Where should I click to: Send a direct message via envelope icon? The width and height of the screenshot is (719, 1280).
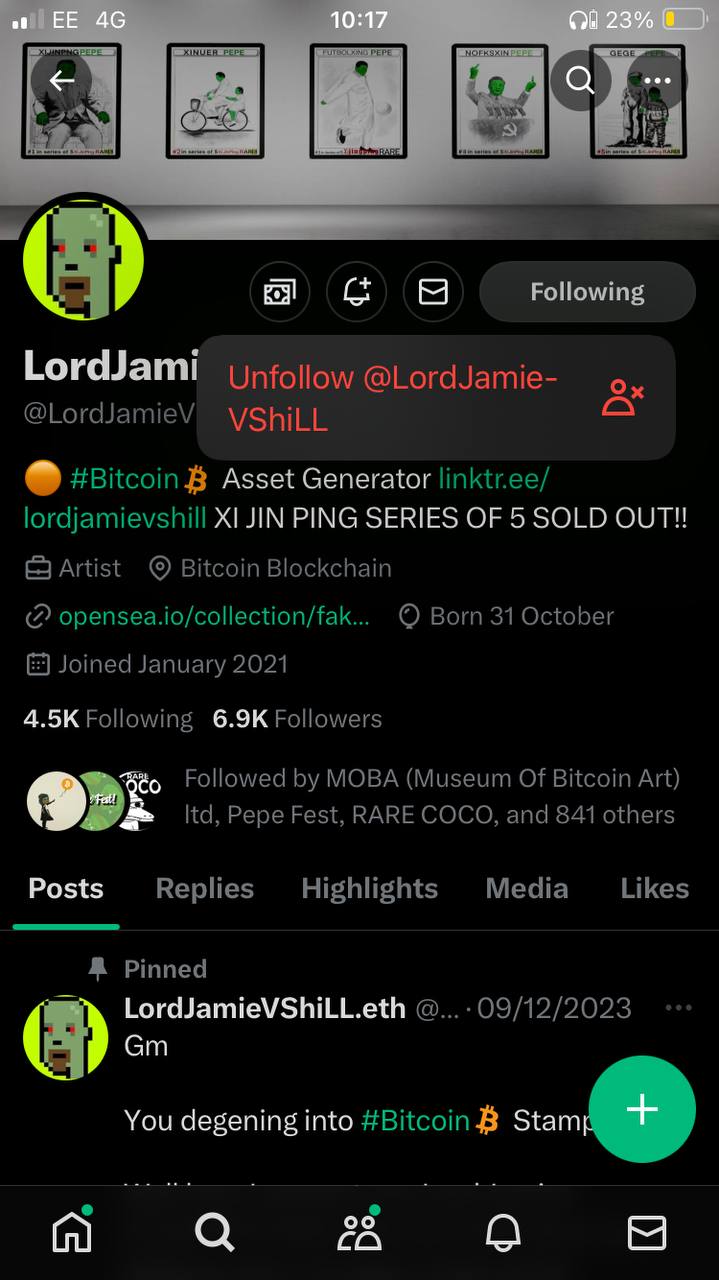[x=433, y=292]
